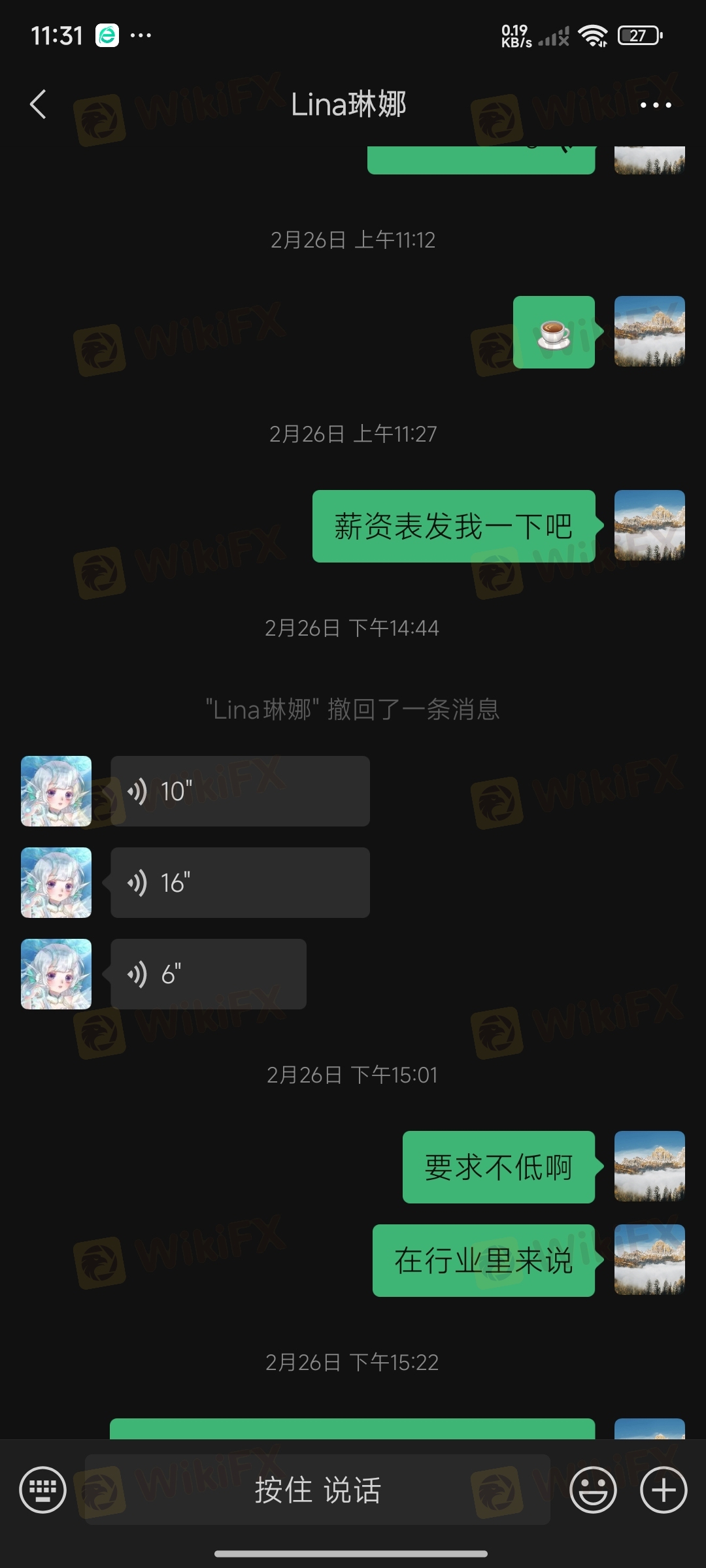Open the chat overflow menu
Viewport: 706px width, 1568px height.
655,105
